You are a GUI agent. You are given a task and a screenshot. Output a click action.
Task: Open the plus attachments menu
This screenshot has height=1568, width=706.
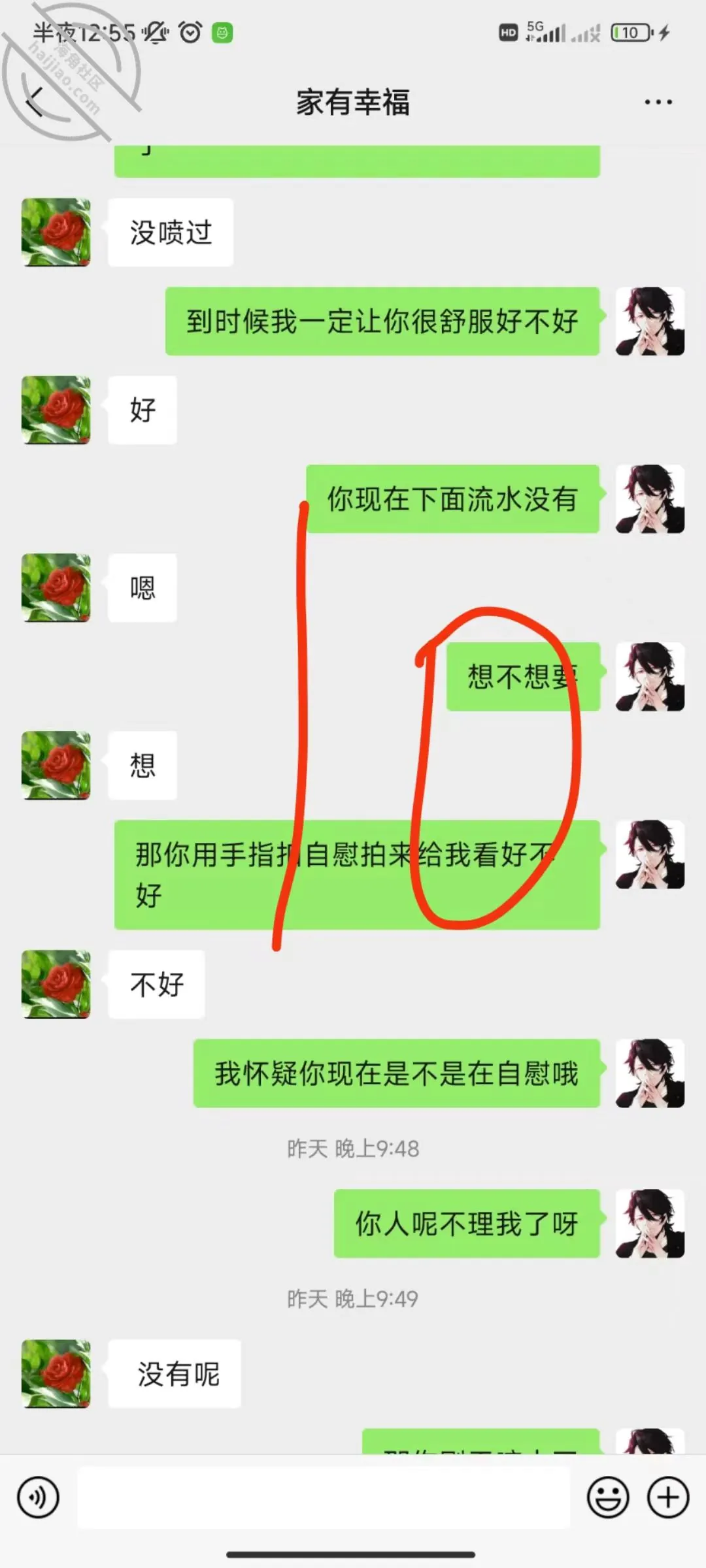[x=667, y=1497]
